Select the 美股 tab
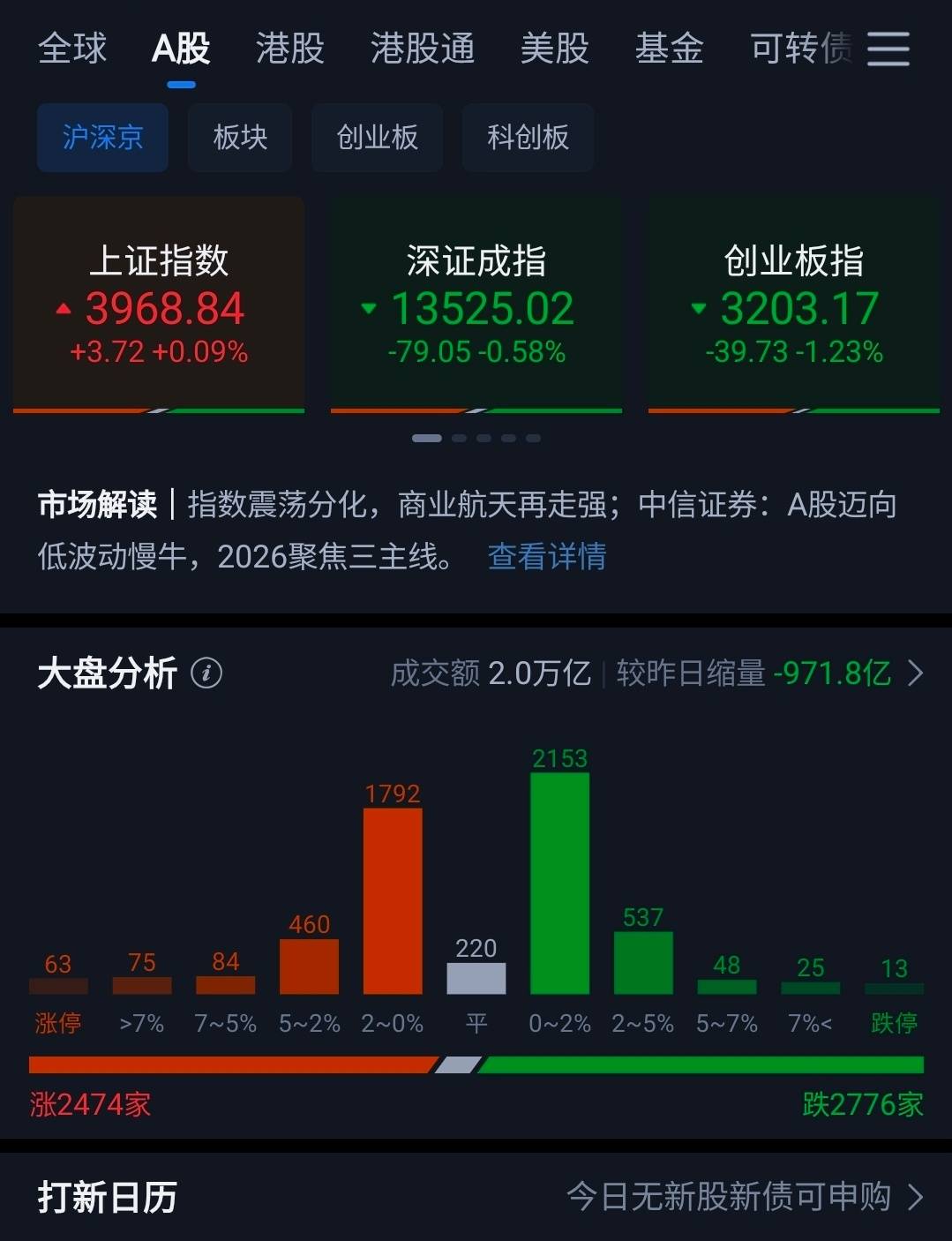This screenshot has height=1241, width=952. (554, 49)
